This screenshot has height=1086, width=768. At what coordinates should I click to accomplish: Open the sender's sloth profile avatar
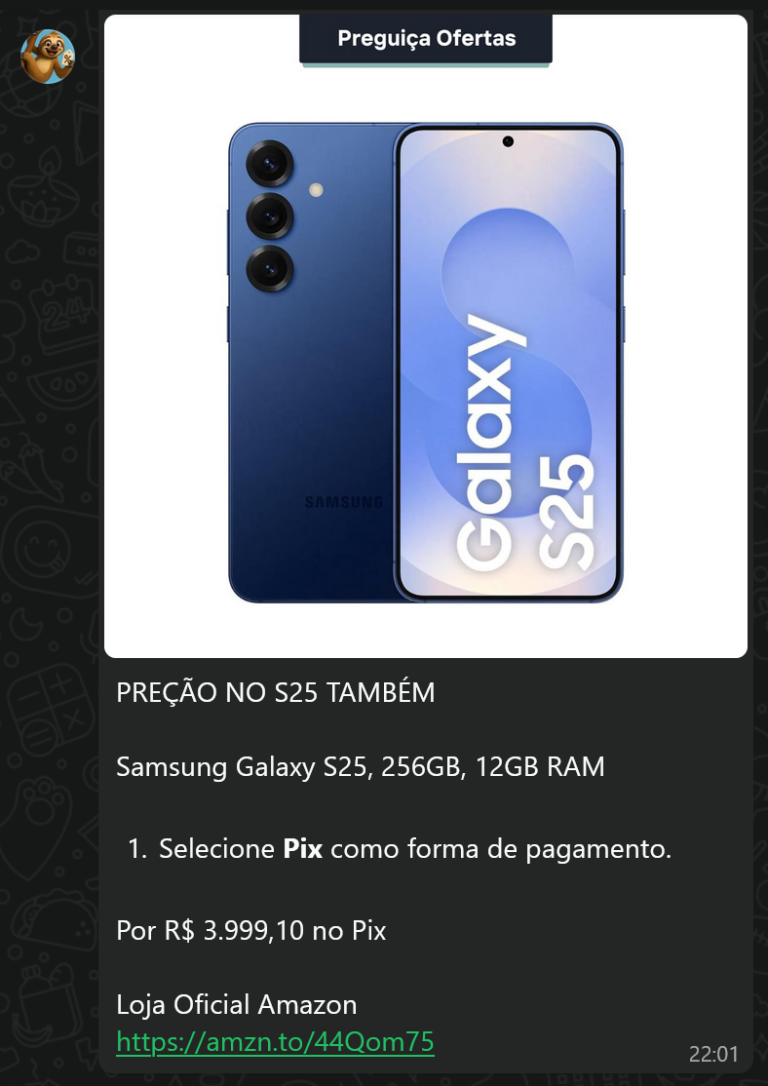click(47, 56)
